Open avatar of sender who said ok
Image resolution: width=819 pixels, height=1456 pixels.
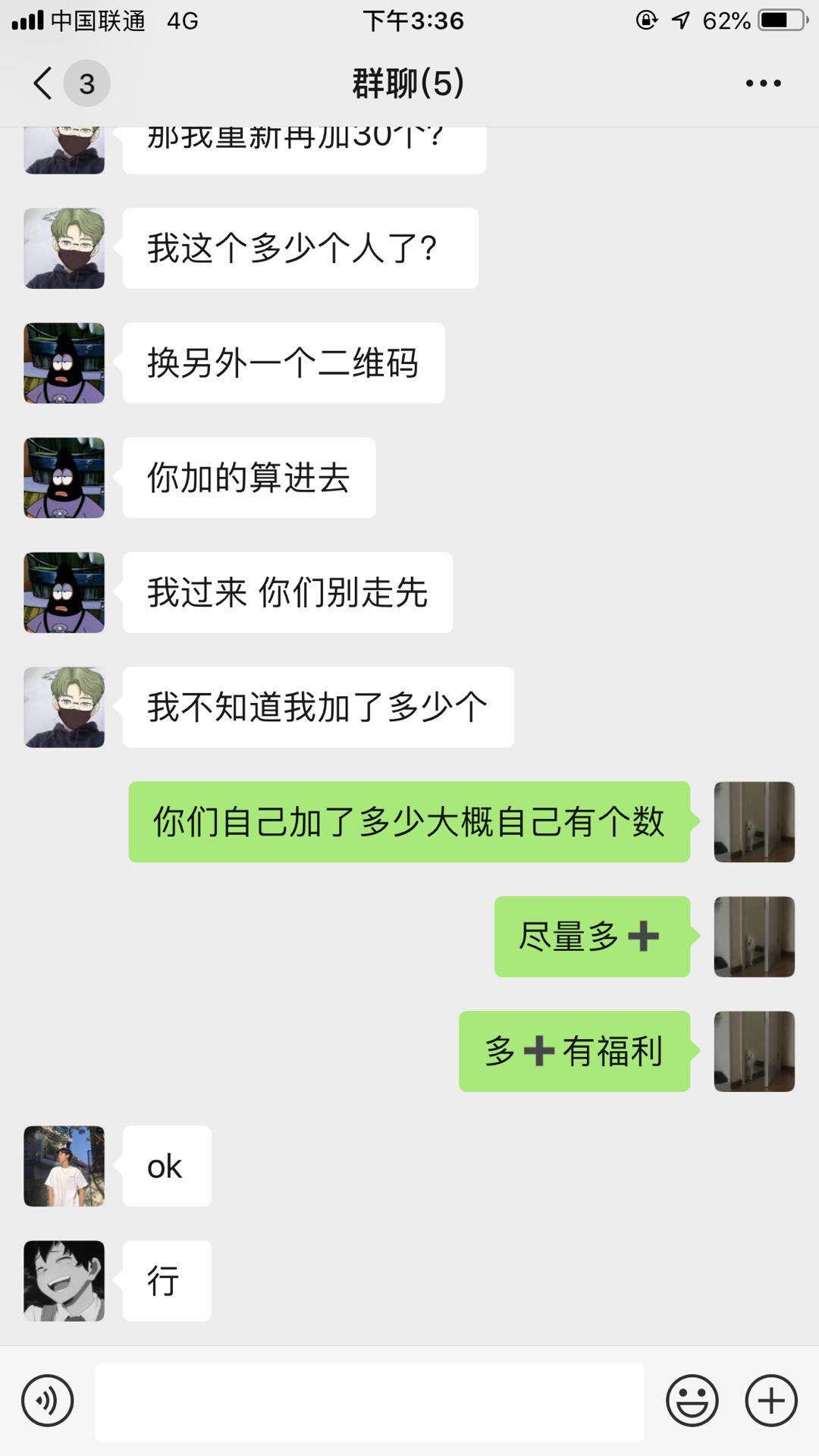click(x=64, y=1166)
